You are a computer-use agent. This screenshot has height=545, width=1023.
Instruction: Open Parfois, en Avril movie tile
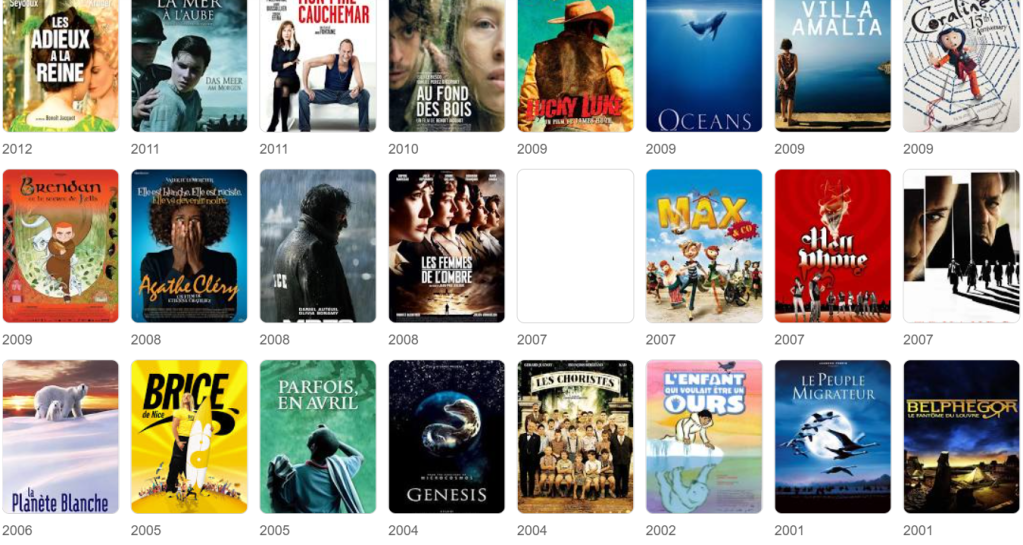[318, 436]
